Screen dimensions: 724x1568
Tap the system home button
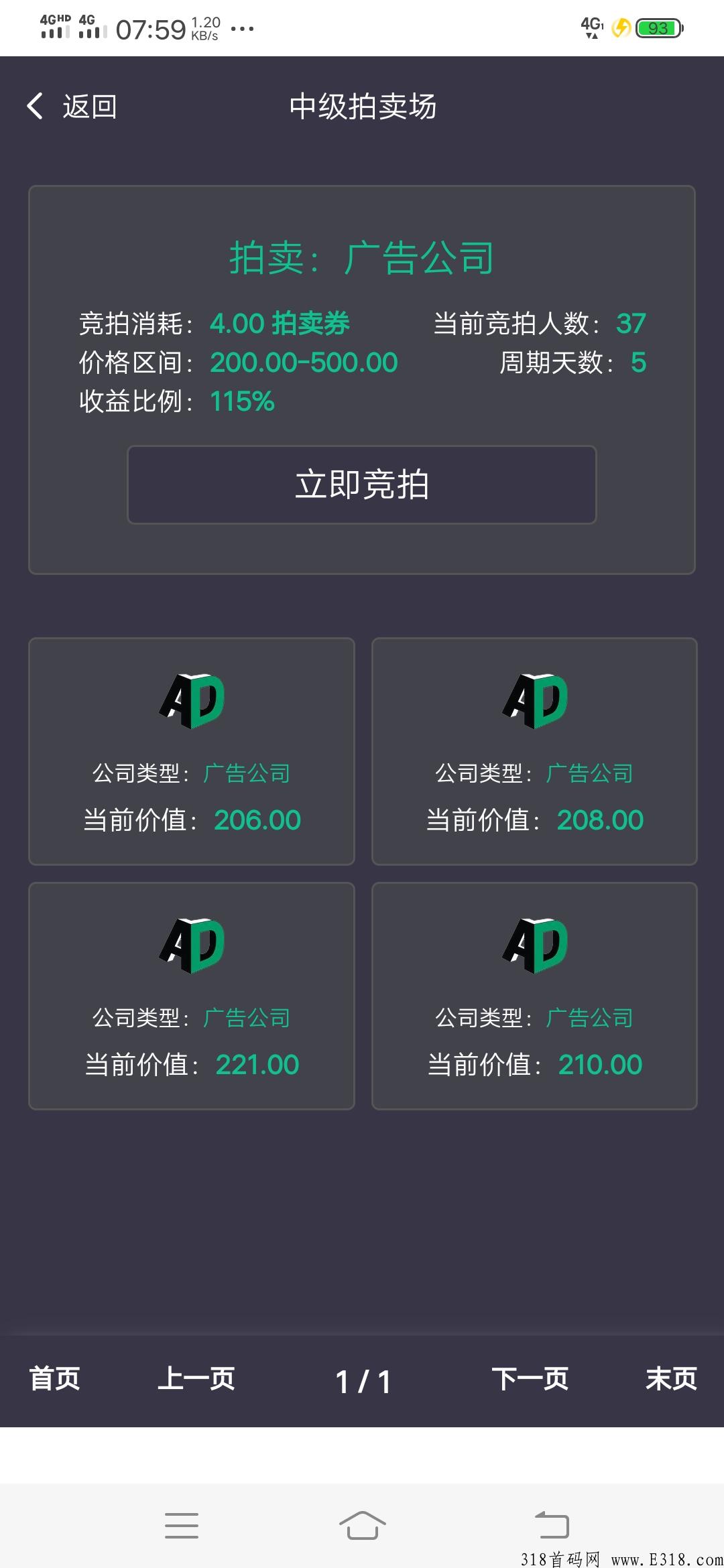tap(362, 1525)
